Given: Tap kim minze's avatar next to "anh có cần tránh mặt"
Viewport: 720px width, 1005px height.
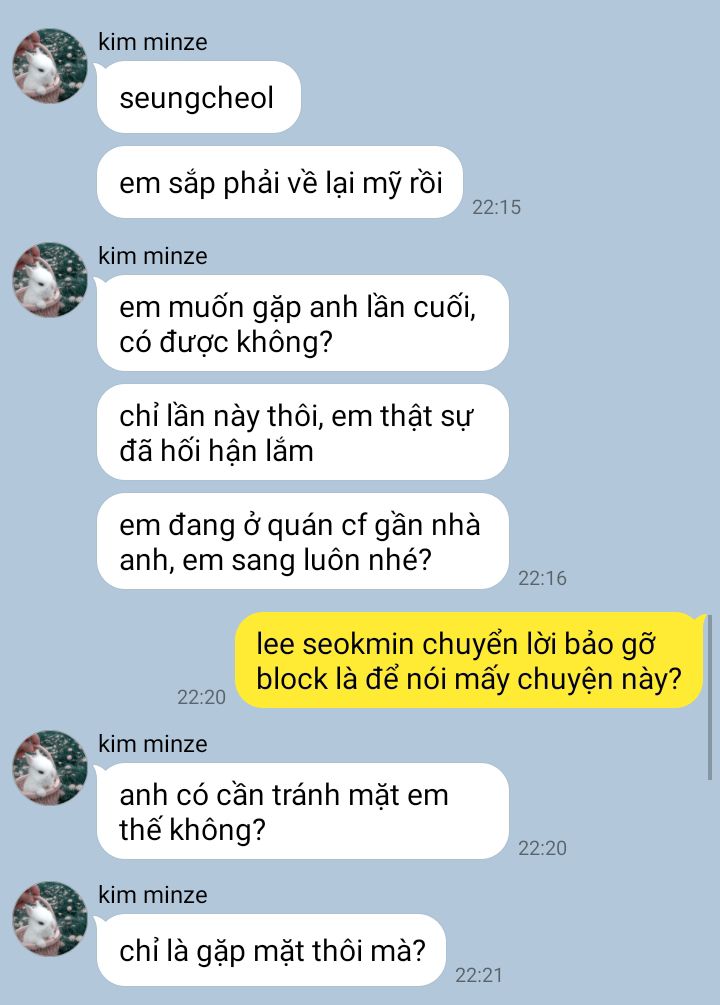Looking at the screenshot, I should [49, 768].
